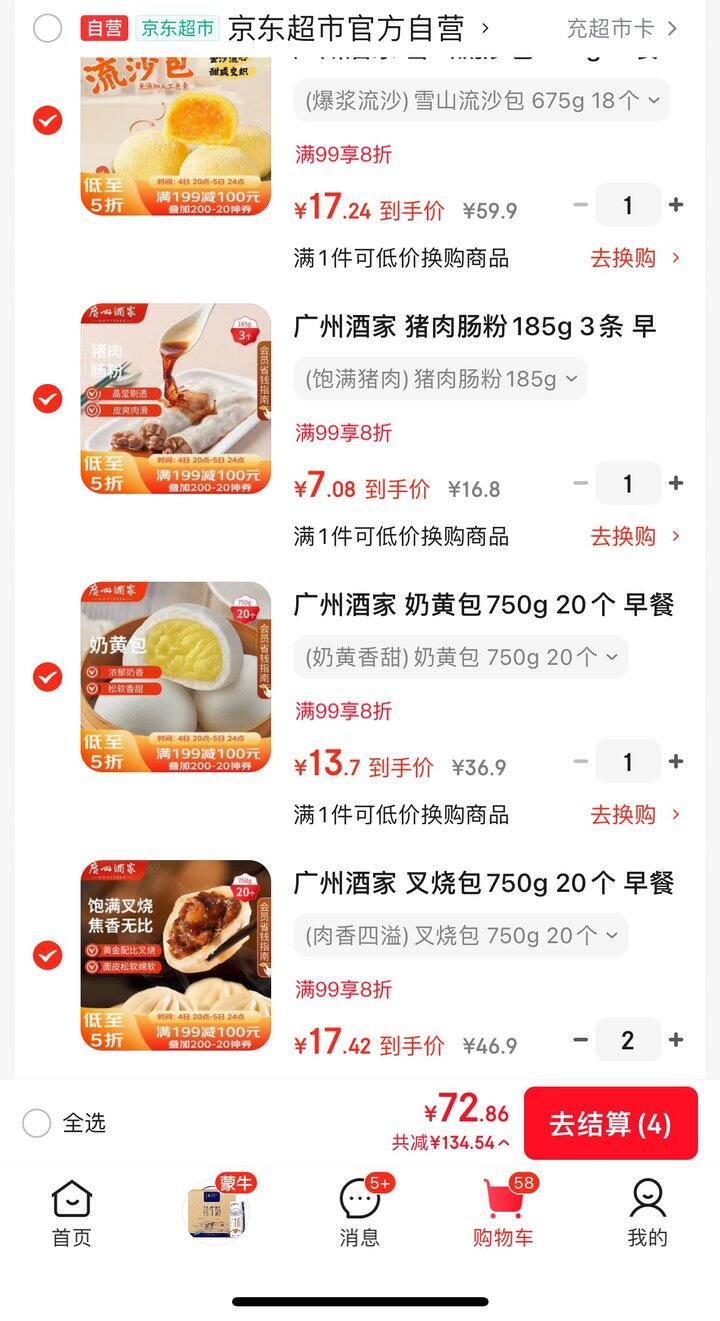Open the 消息 messages tab
Viewport: 720px width, 1321px height.
(360, 1212)
